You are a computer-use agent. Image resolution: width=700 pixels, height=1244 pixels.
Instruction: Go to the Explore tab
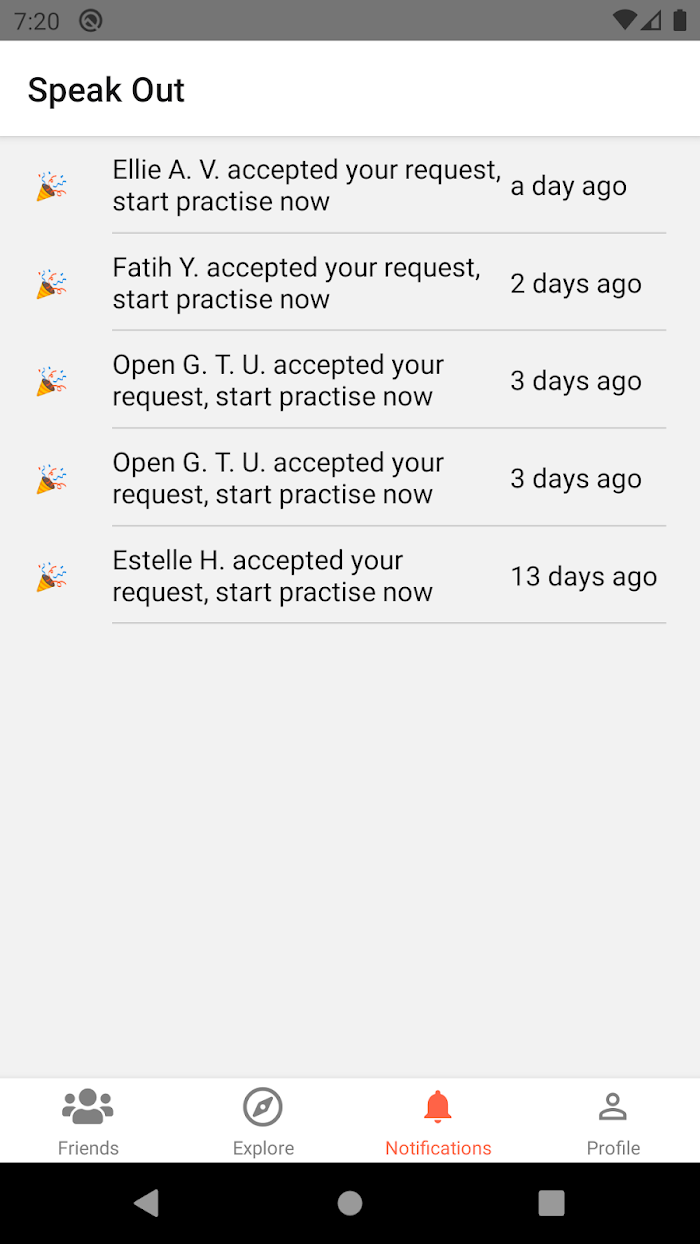click(263, 1121)
